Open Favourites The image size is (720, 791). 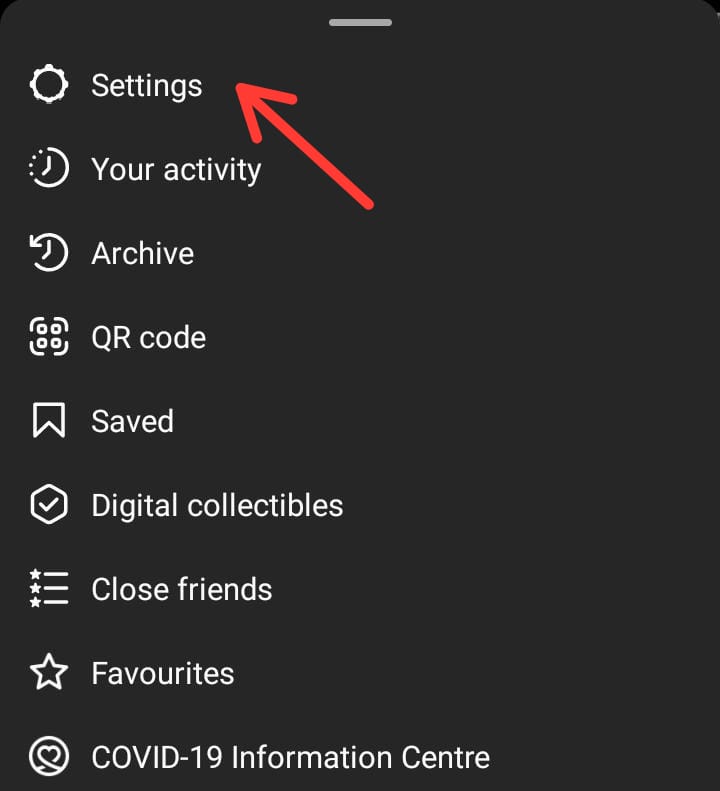(x=162, y=674)
